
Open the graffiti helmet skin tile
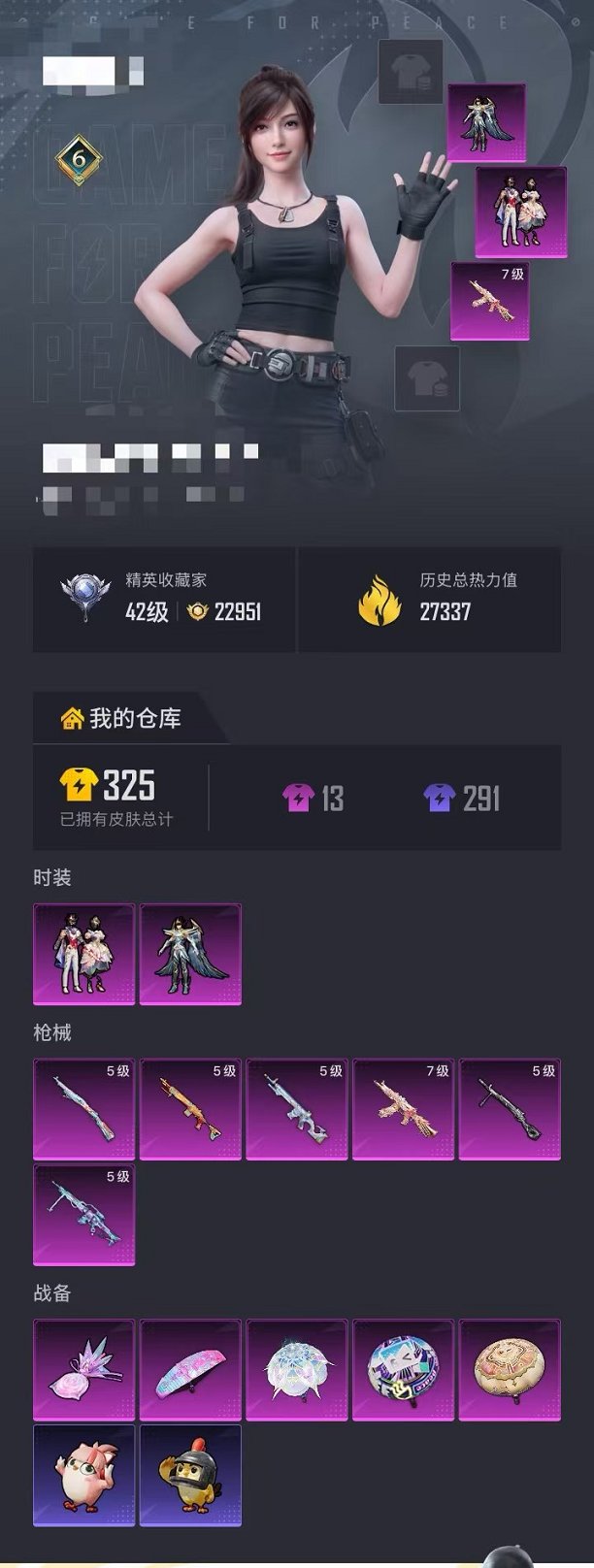click(x=403, y=1369)
